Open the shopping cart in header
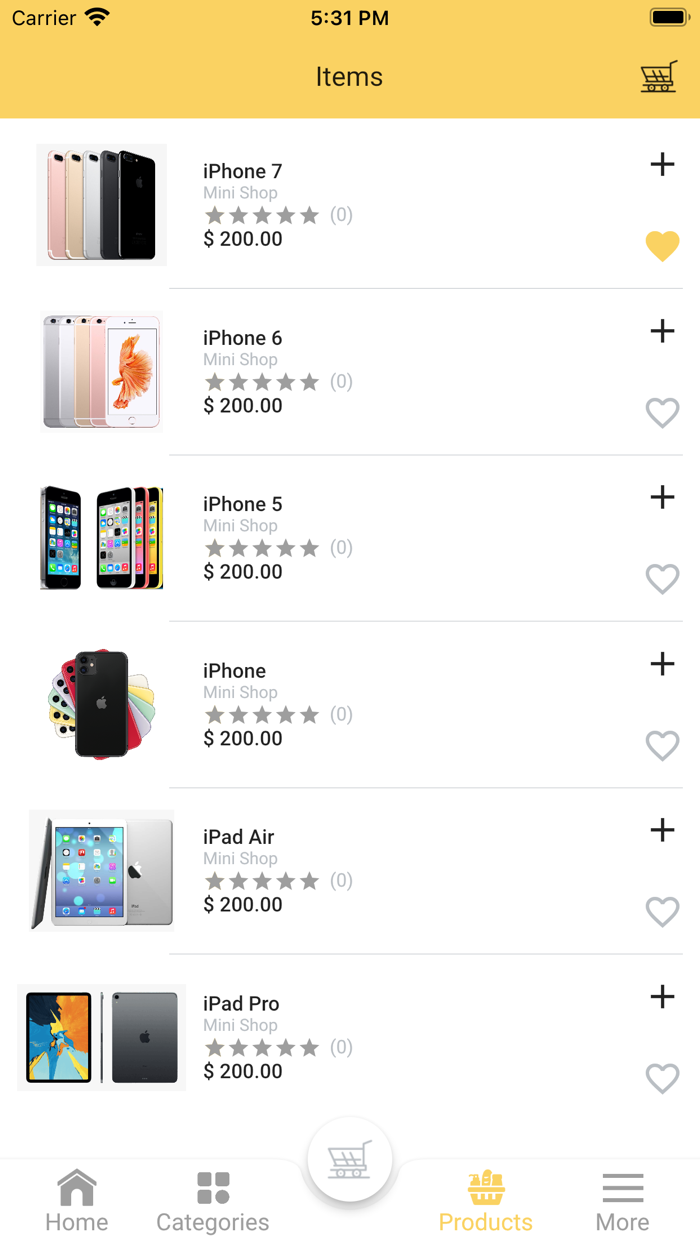The image size is (700, 1244). [659, 77]
